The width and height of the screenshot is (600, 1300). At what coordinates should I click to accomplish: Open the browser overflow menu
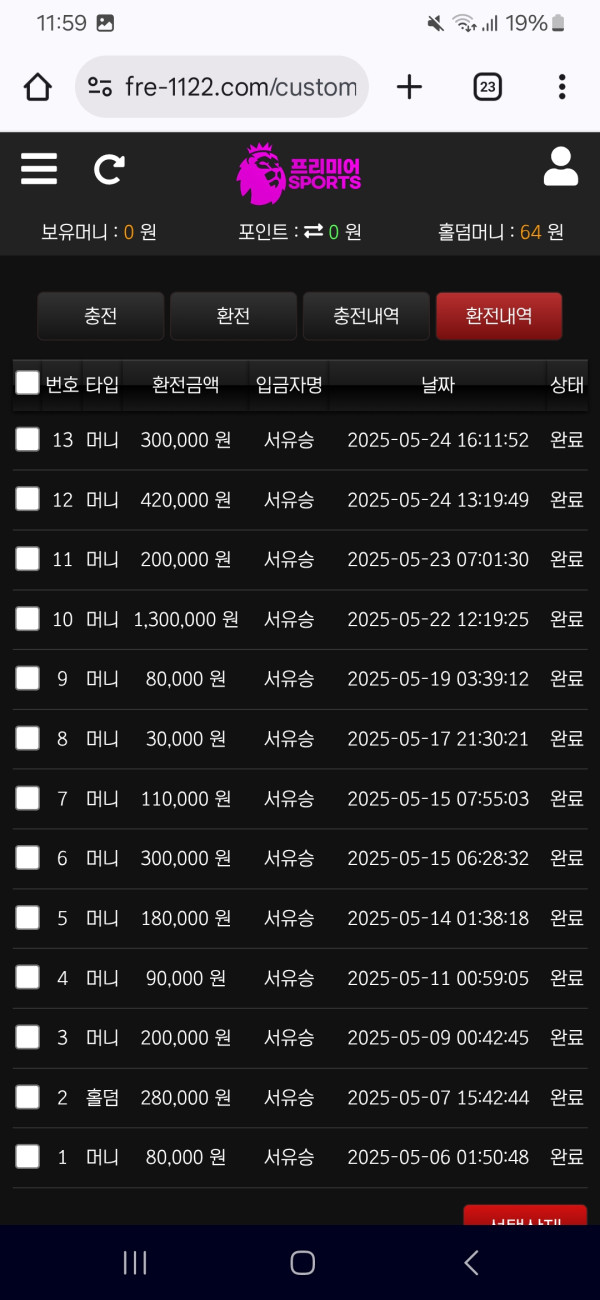tap(562, 87)
